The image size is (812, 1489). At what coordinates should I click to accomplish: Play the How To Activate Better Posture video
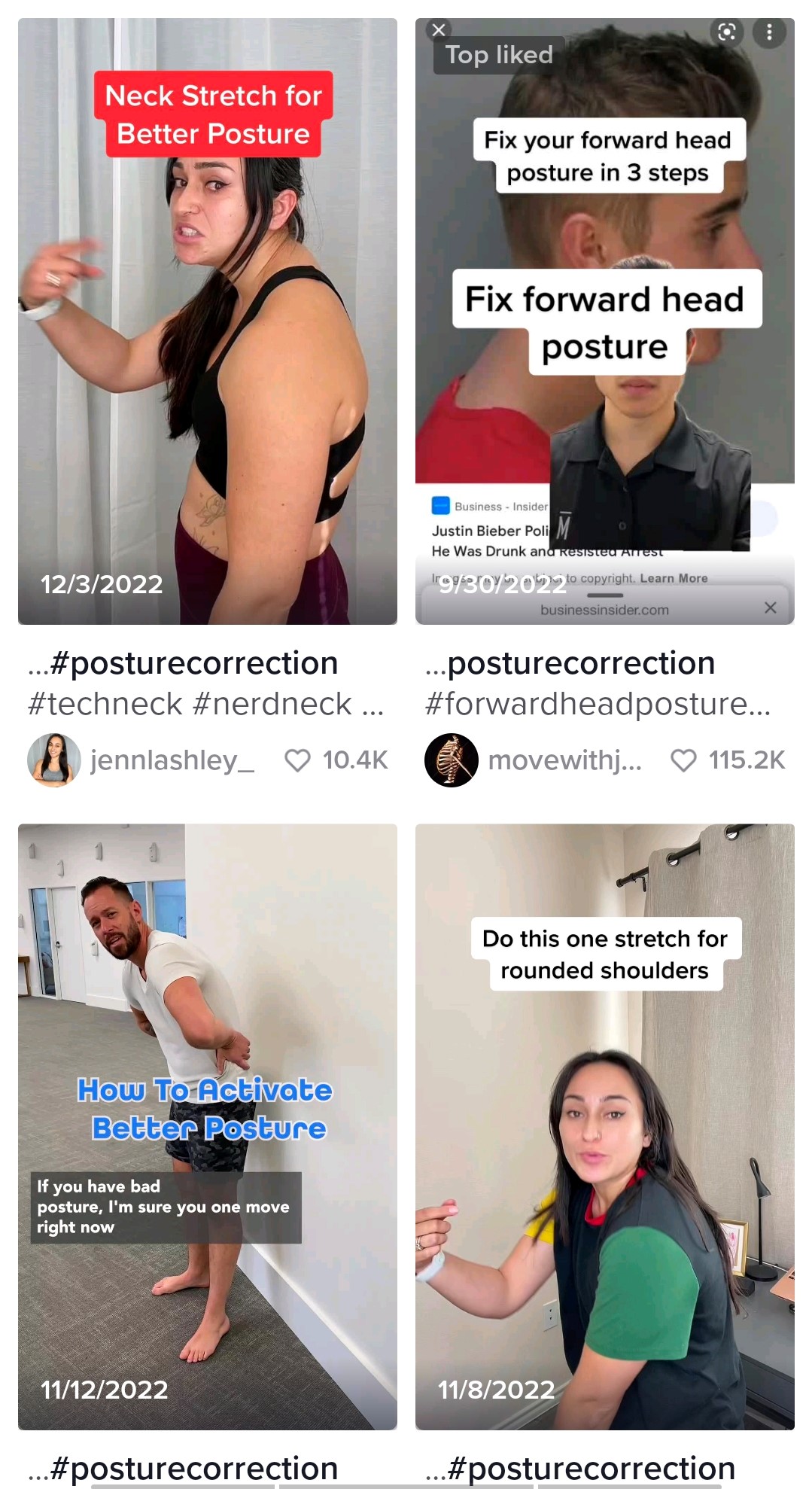(x=207, y=1125)
